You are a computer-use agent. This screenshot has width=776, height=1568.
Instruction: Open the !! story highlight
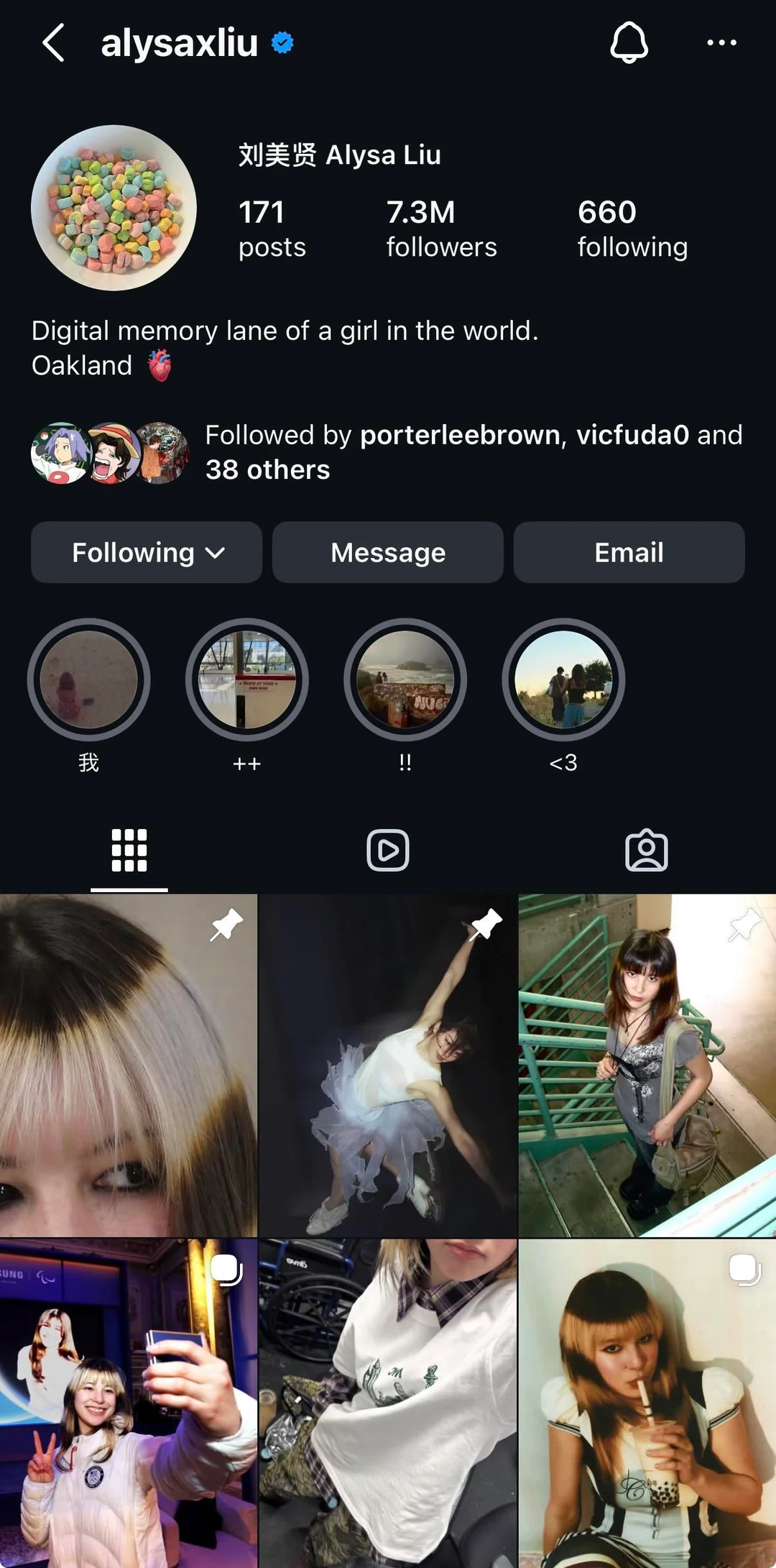pyautogui.click(x=405, y=679)
